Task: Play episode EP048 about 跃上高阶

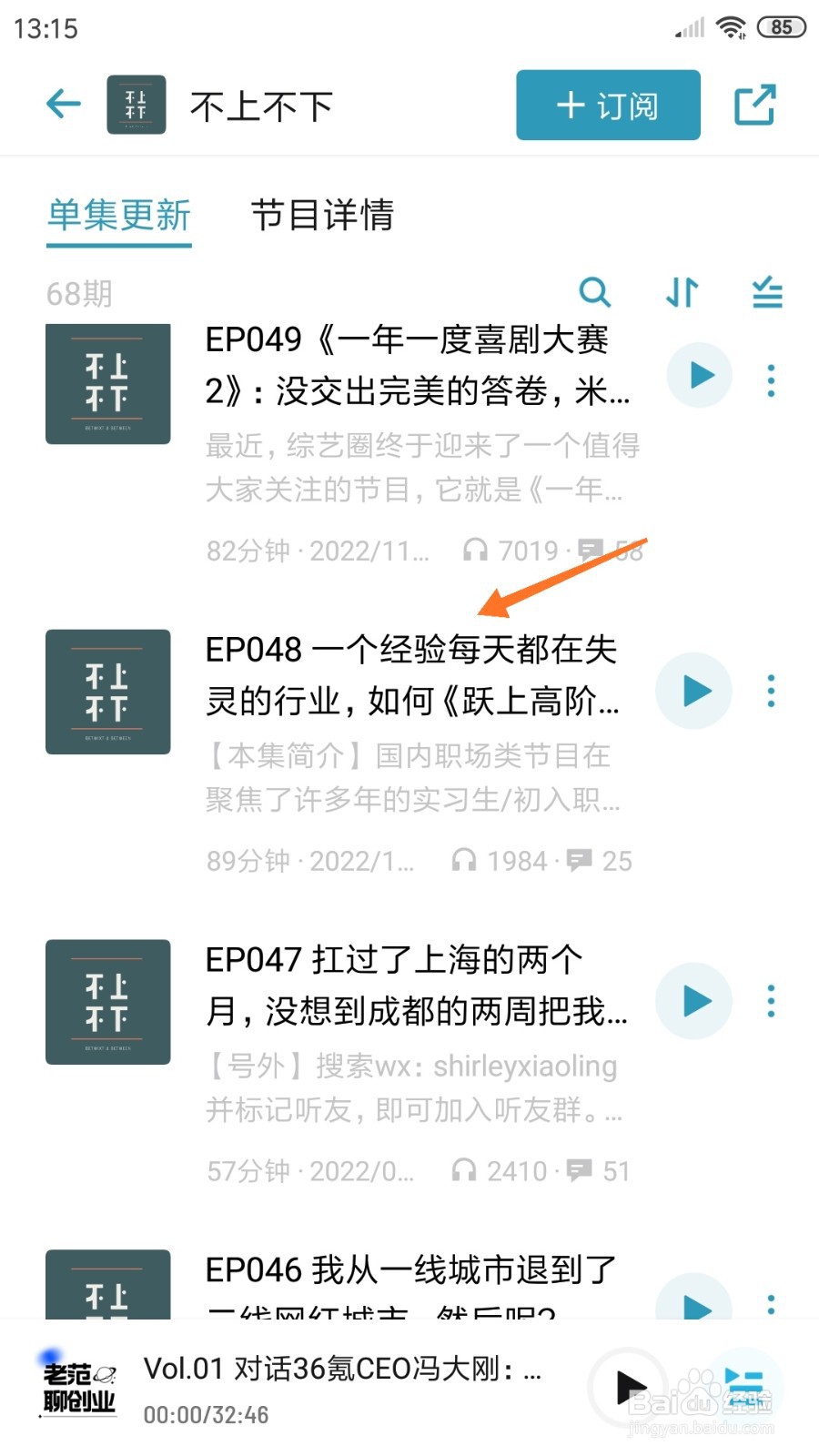Action: point(693,690)
